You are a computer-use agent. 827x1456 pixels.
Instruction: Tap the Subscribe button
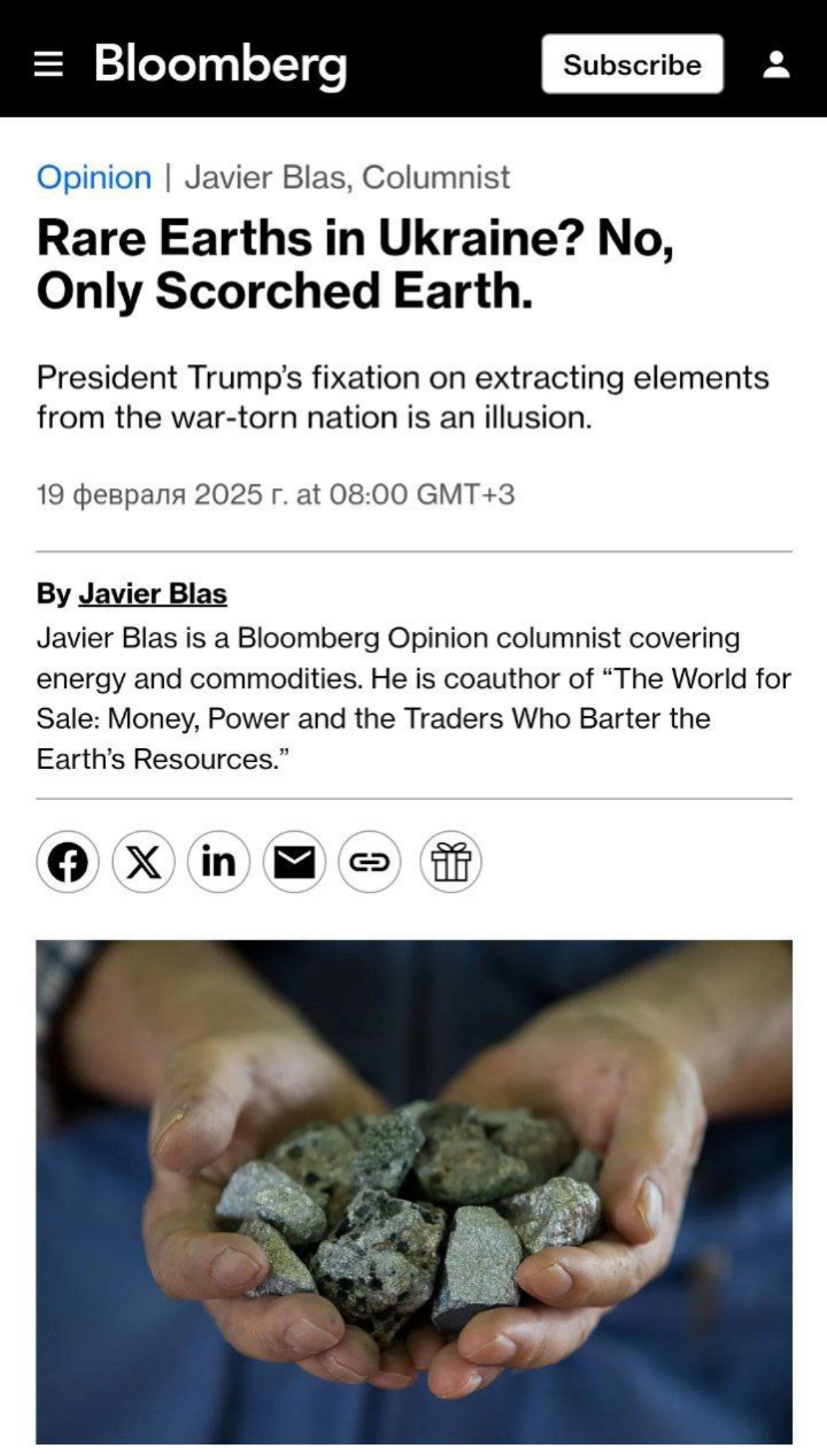click(632, 65)
